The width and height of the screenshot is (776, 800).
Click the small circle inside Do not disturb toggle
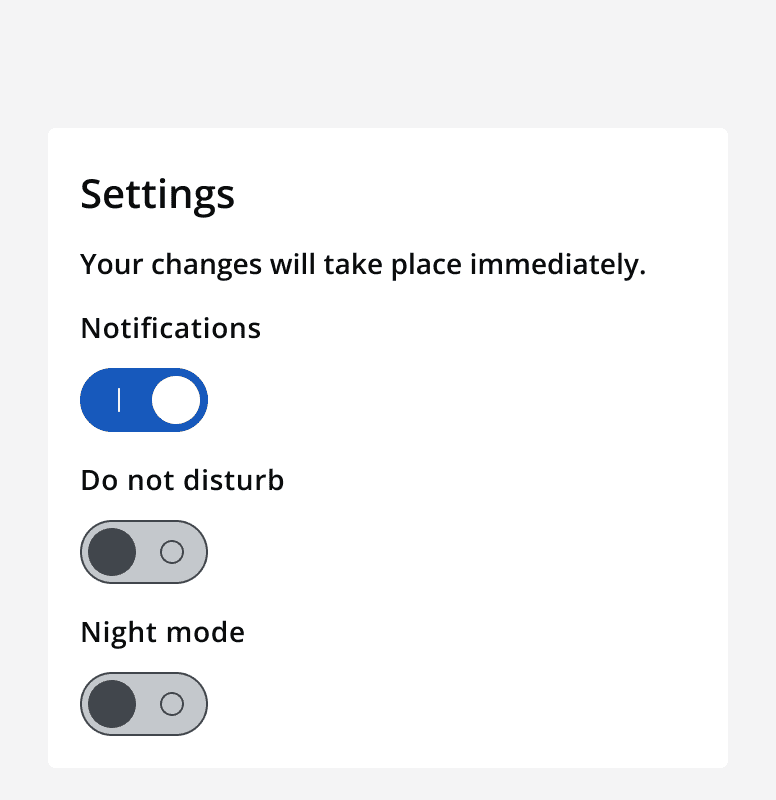(x=172, y=551)
